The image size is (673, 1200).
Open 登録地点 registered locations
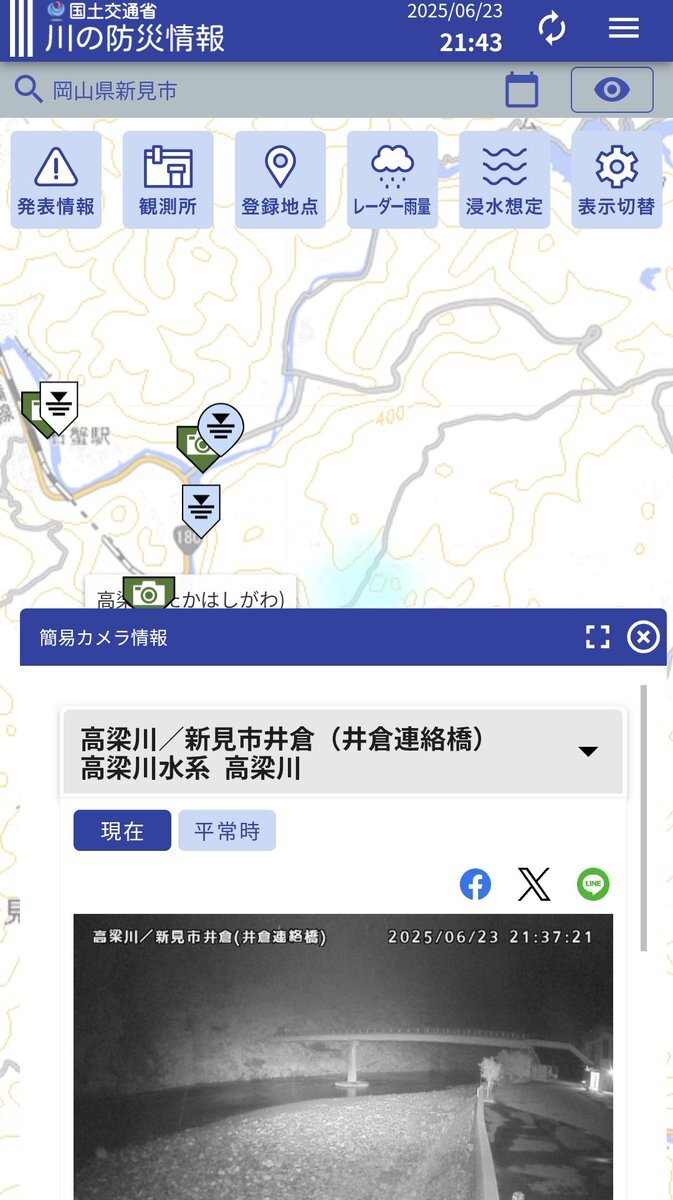coord(280,180)
